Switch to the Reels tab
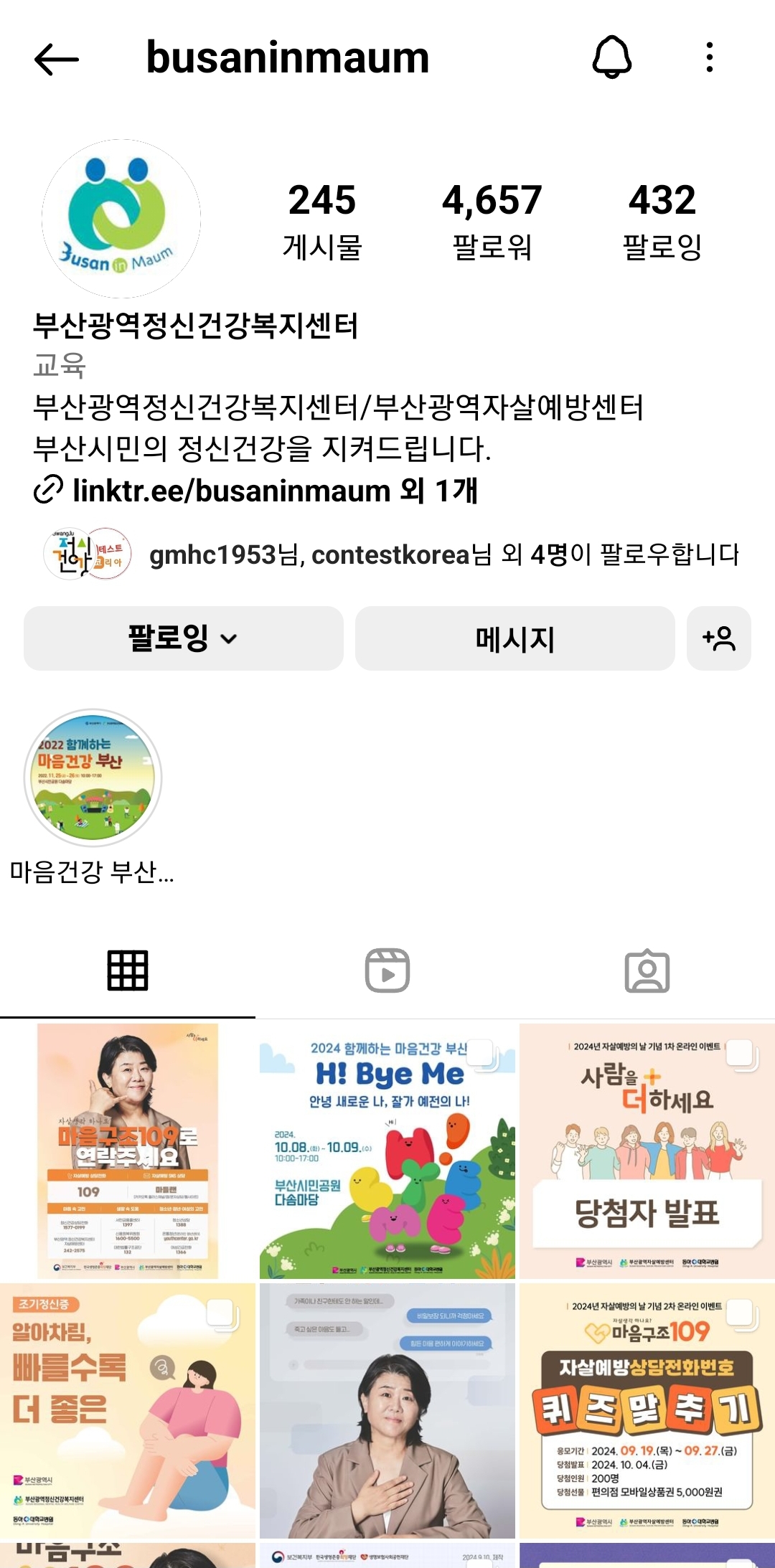 pyautogui.click(x=387, y=970)
